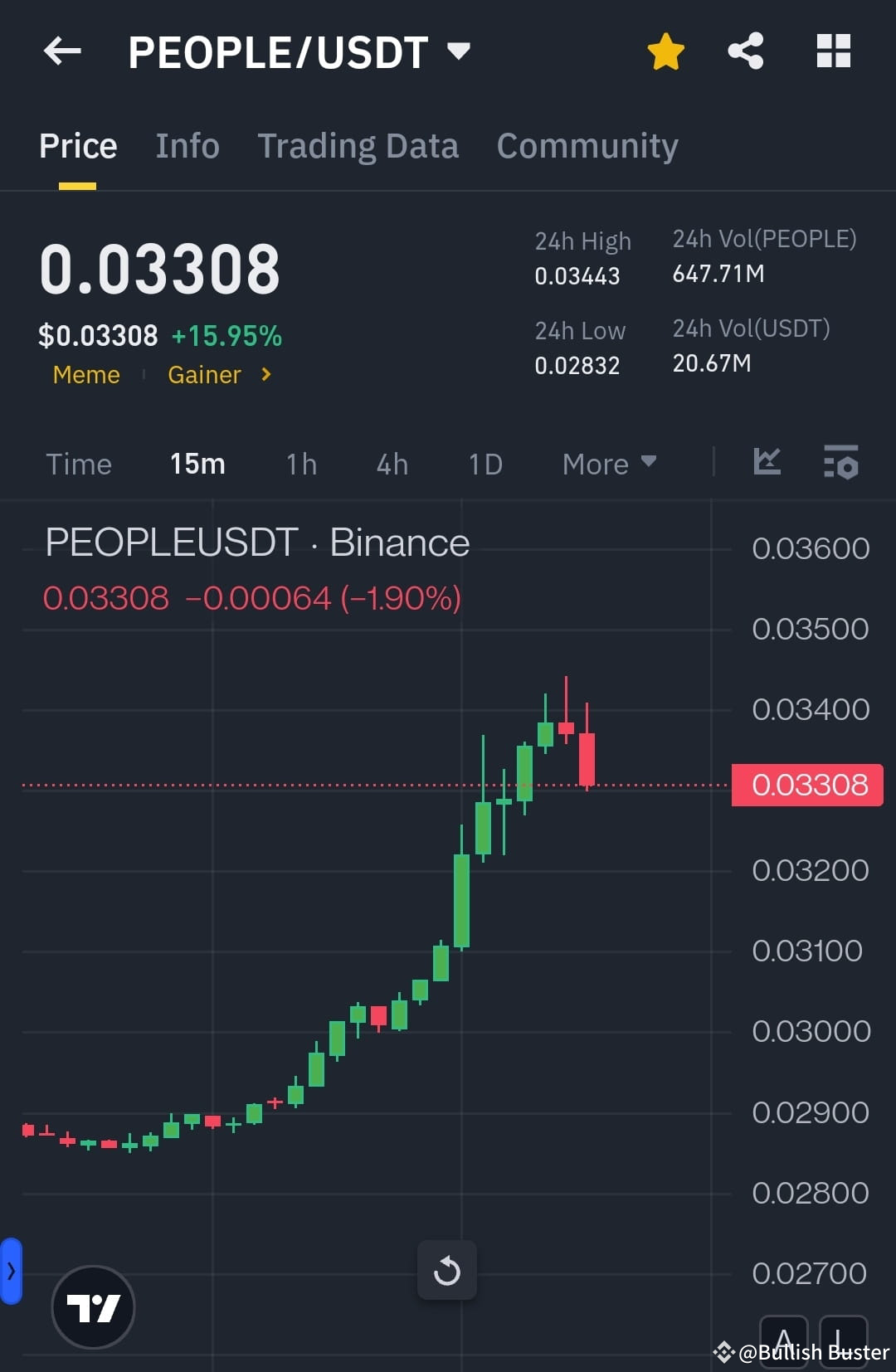896x1372 pixels.
Task: Tap the TradingView logo on the chart
Action: coord(93,1306)
